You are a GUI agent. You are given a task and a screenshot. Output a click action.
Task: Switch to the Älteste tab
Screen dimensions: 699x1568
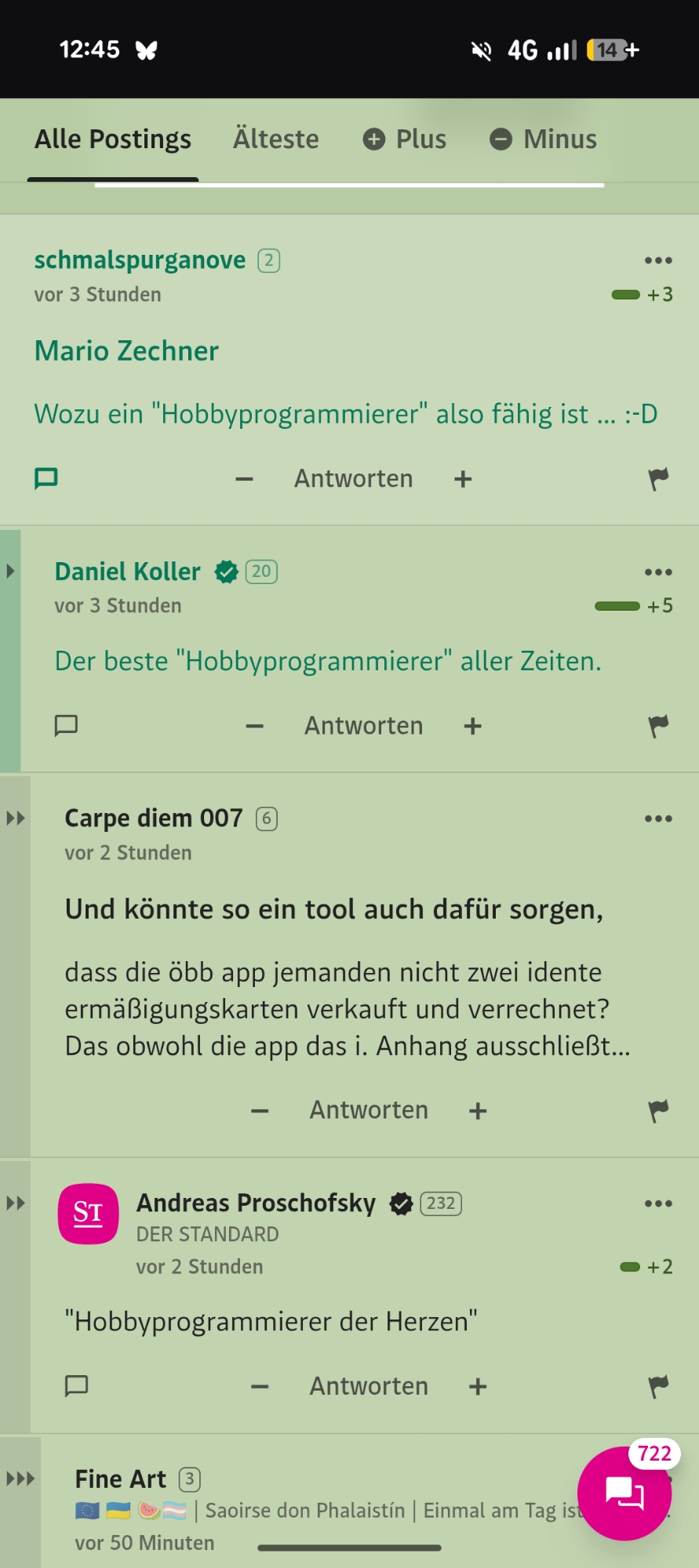275,140
